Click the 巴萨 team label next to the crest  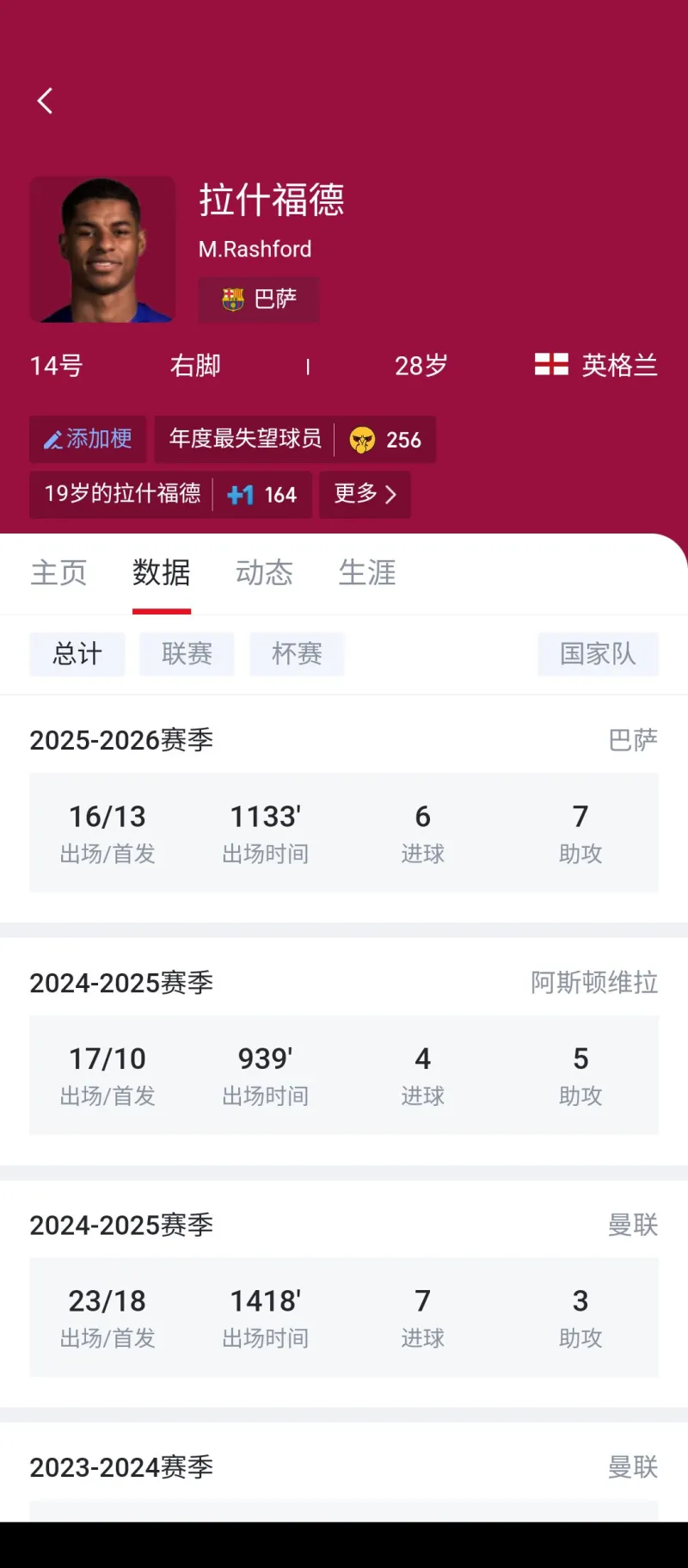[275, 299]
